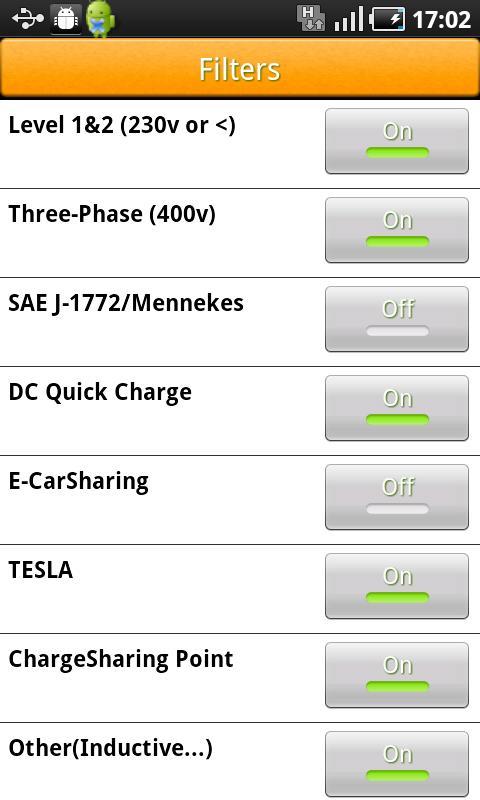Turn off Other(Inductive...) filter
Screen dimensions: 480x800
pos(397,764)
